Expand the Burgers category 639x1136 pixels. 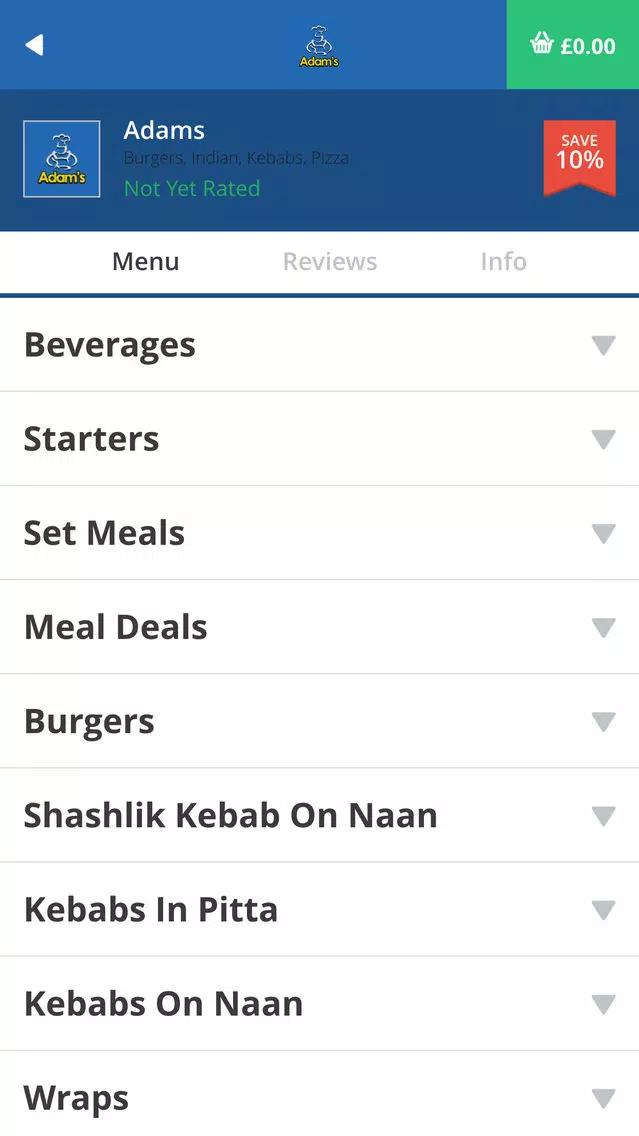point(320,722)
